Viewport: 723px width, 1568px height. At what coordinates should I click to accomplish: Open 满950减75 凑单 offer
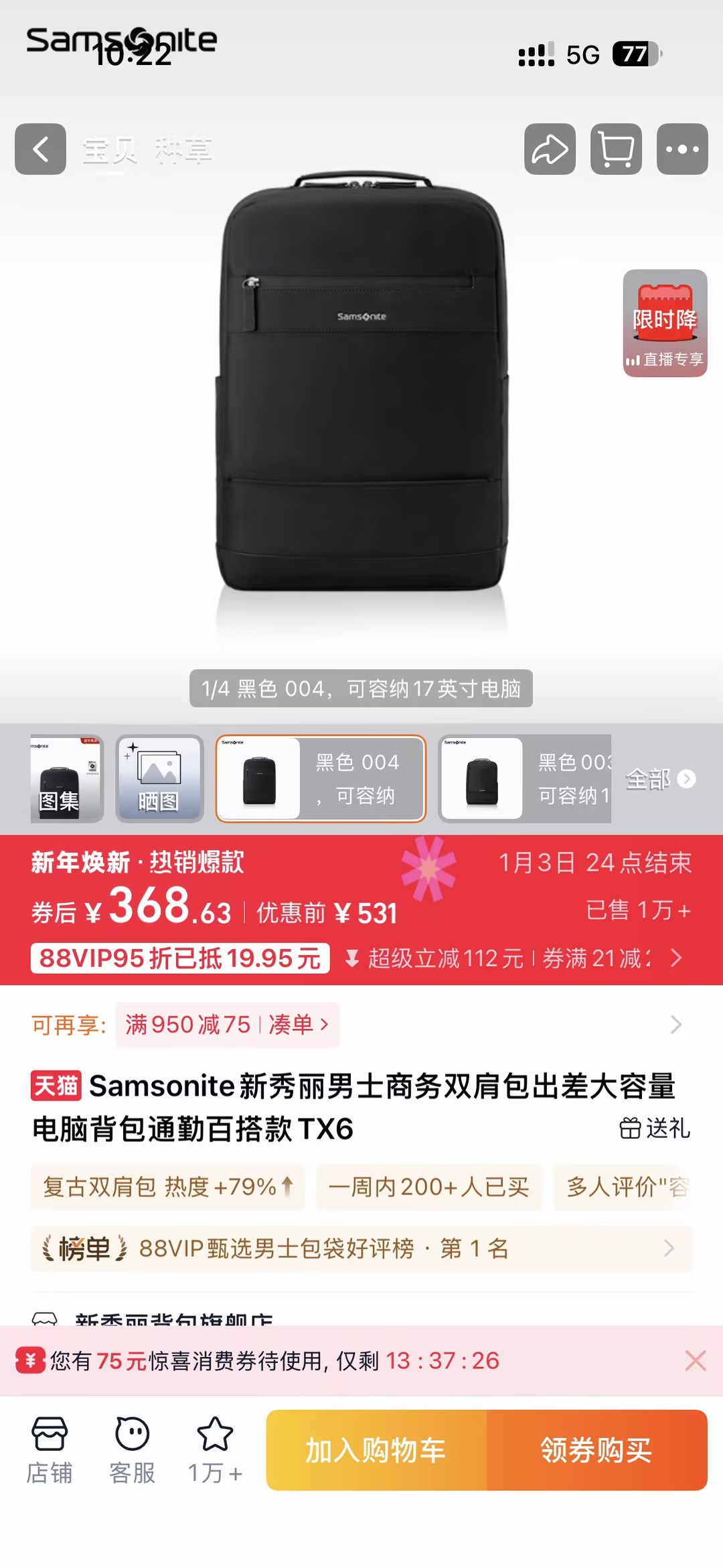pos(227,1025)
